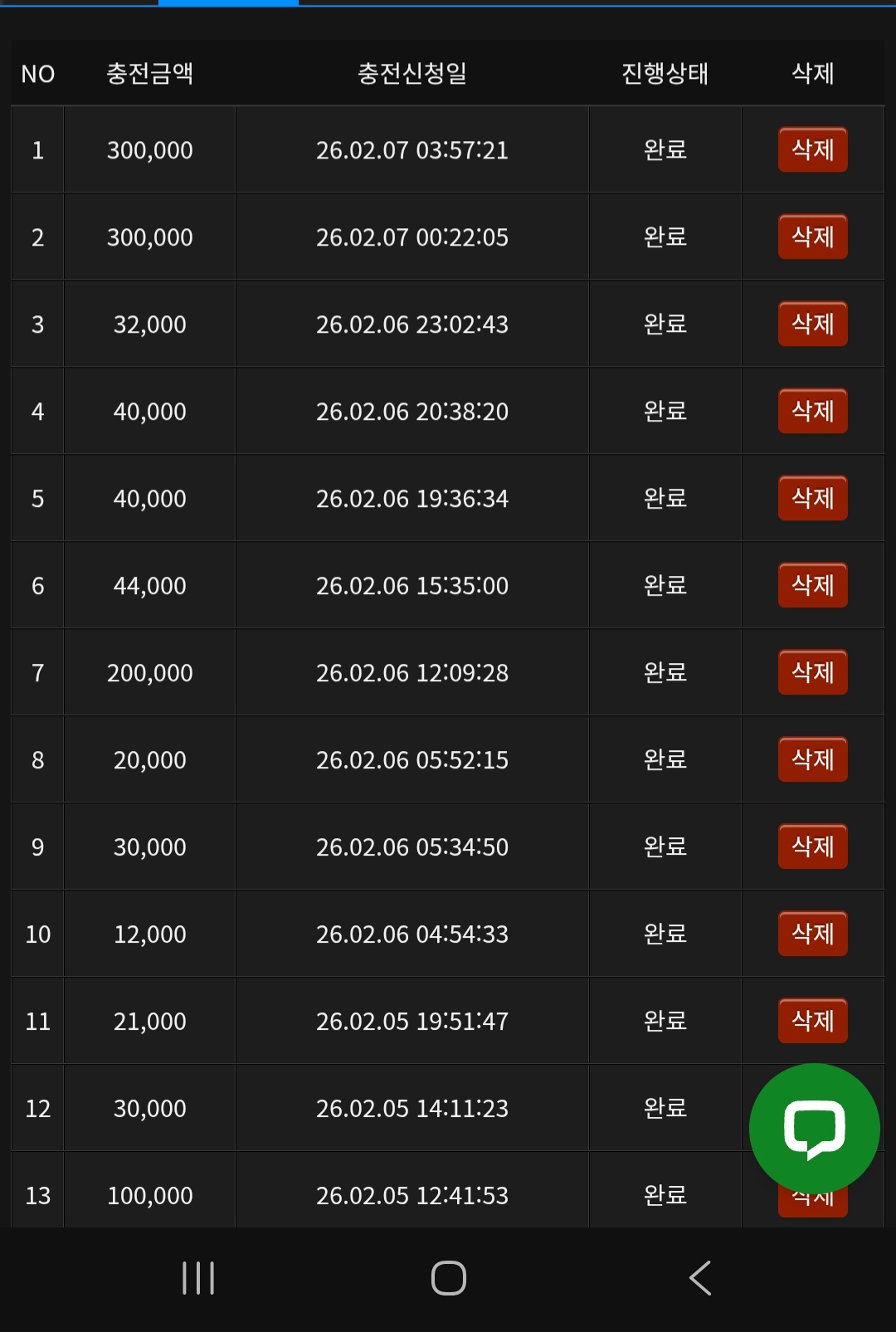Delete the 26.02.07 00:22:05 charge entry
Image resolution: width=896 pixels, height=1332 pixels.
812,237
